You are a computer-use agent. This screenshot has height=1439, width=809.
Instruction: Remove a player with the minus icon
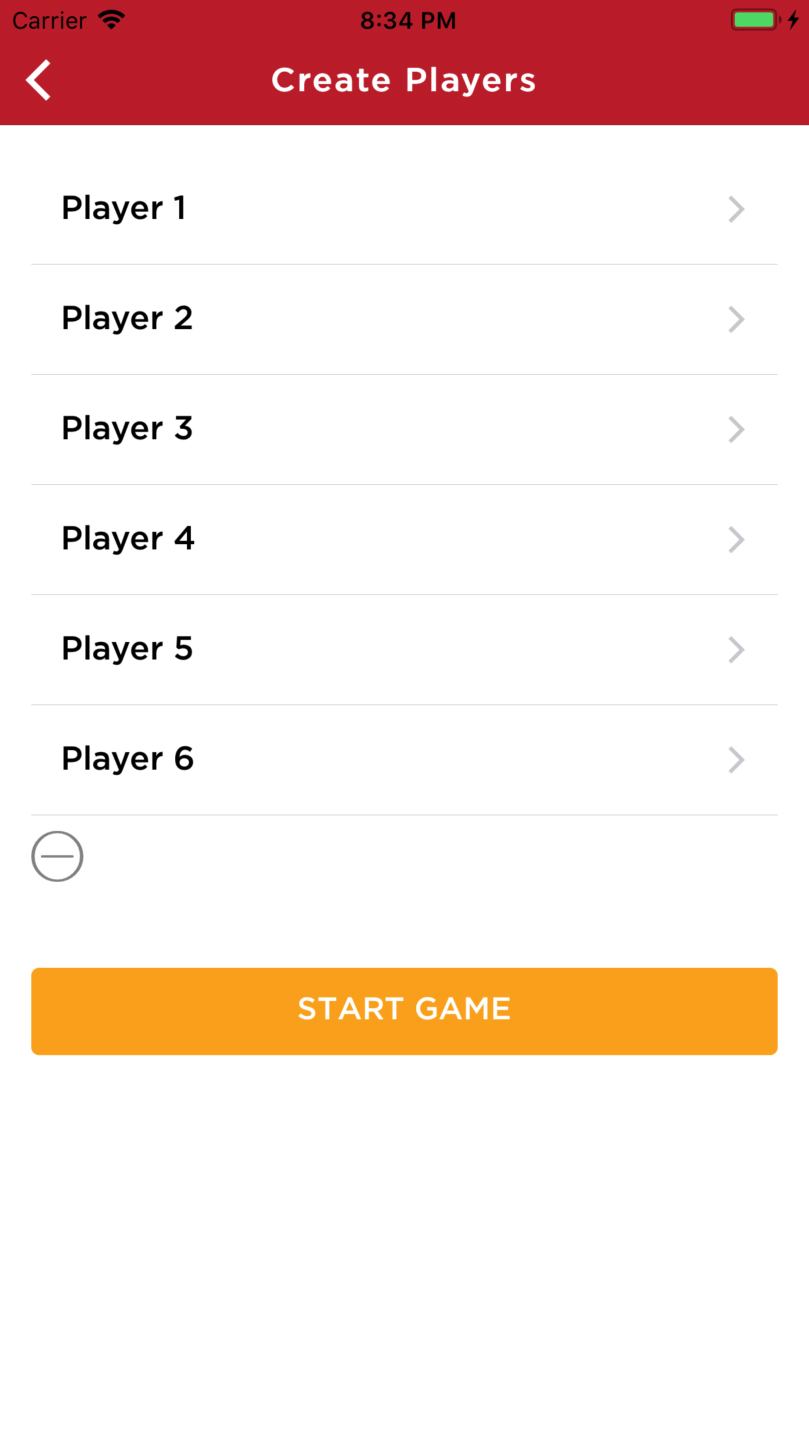pyautogui.click(x=57, y=856)
